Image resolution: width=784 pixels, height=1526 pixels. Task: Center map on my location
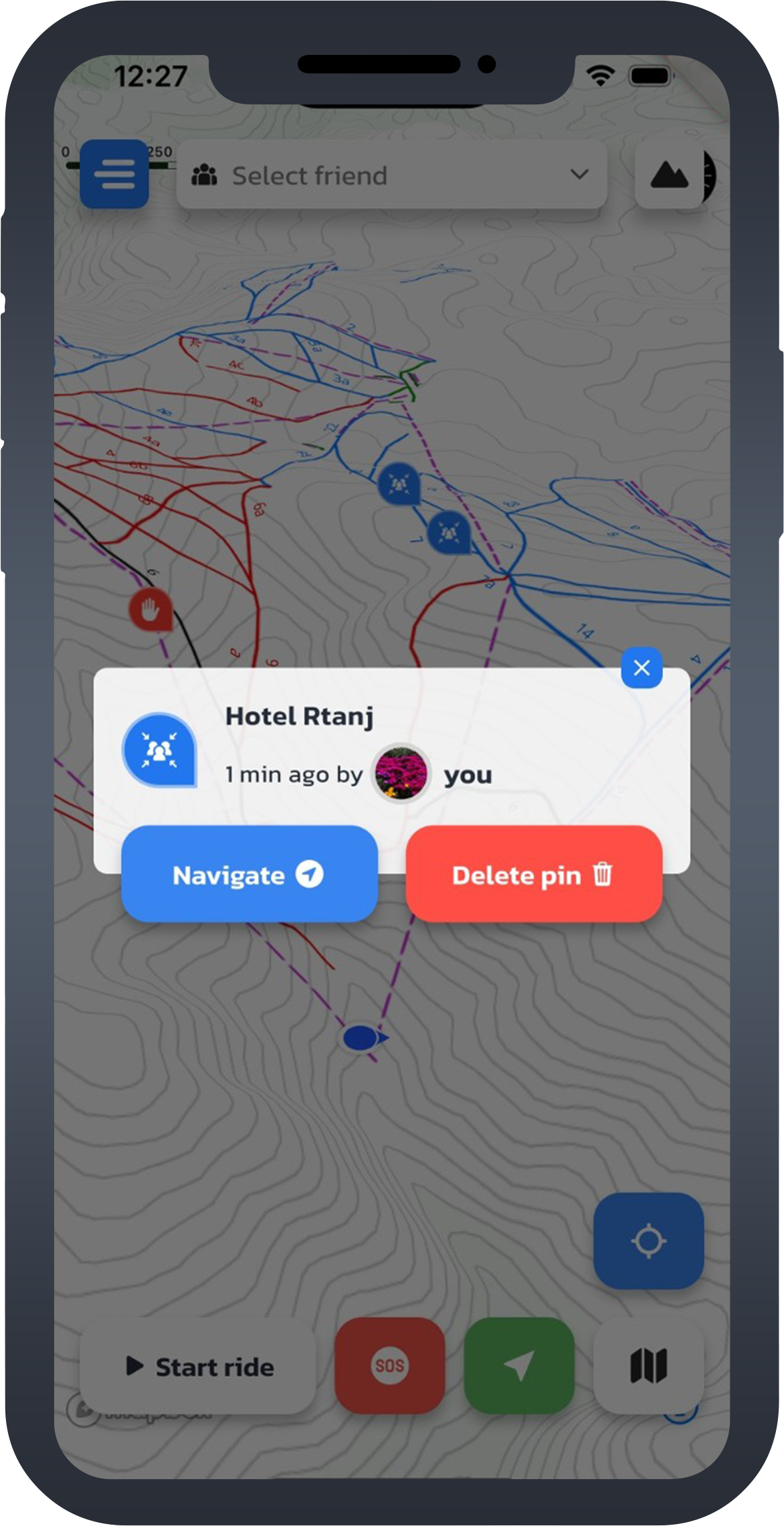[x=648, y=1241]
